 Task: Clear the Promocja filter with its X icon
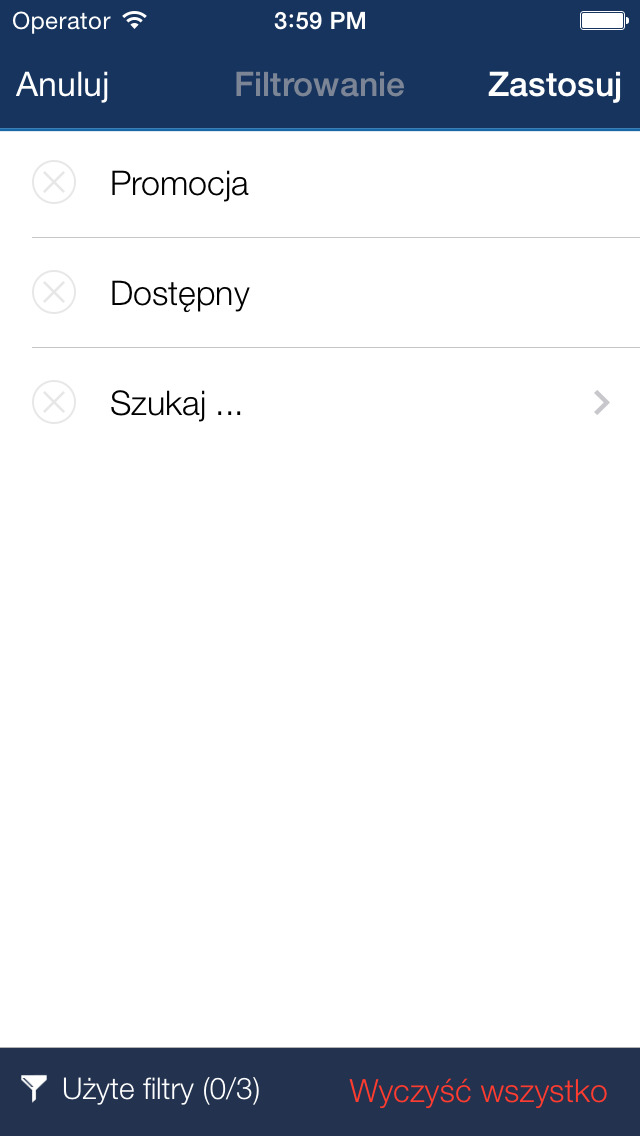coord(54,183)
